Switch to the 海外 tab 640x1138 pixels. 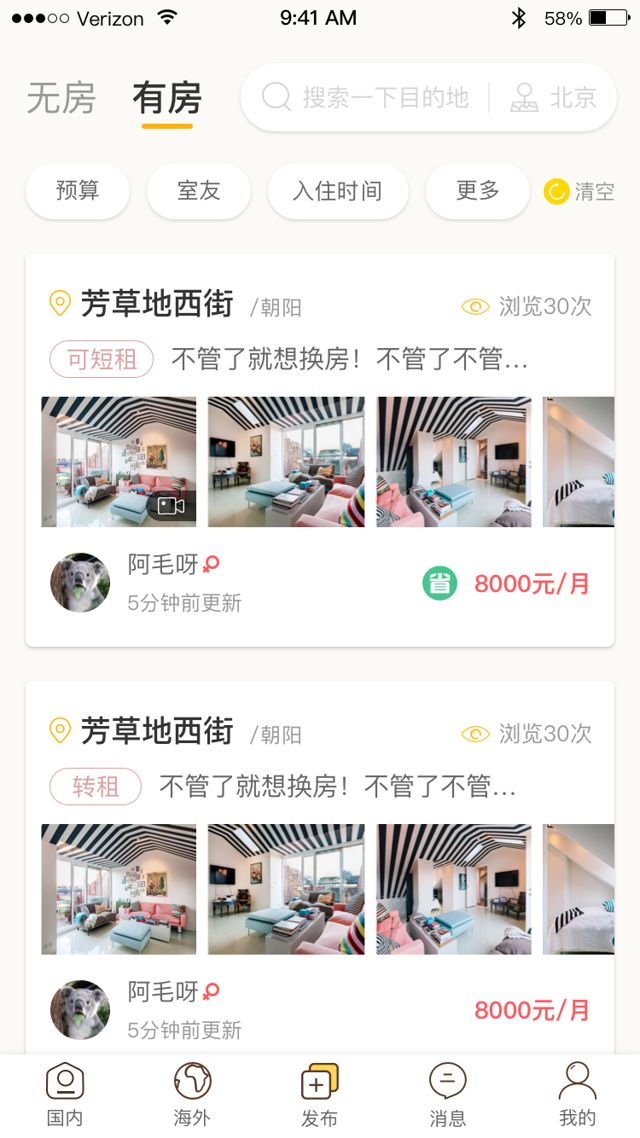click(192, 1095)
